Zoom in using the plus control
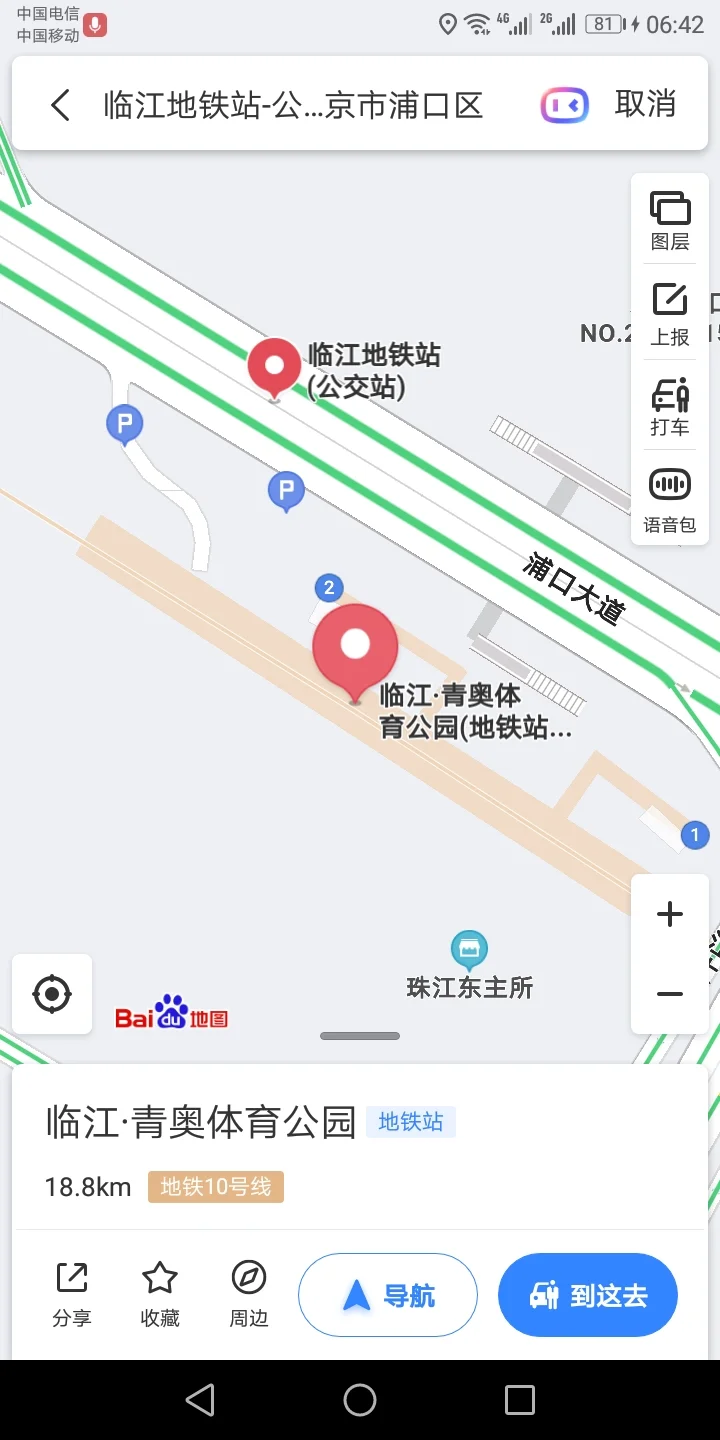 [x=669, y=913]
